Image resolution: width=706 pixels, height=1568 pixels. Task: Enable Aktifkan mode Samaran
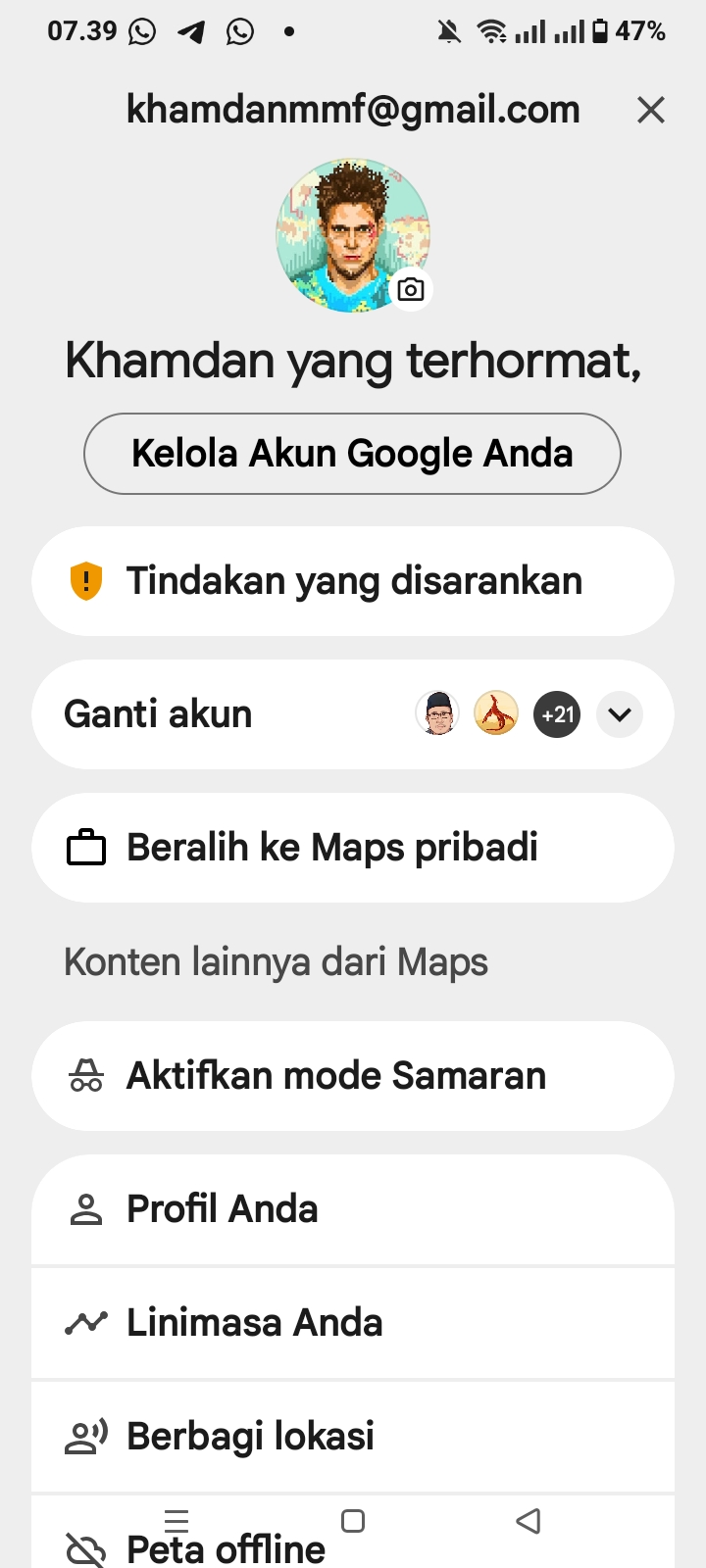pos(352,1076)
